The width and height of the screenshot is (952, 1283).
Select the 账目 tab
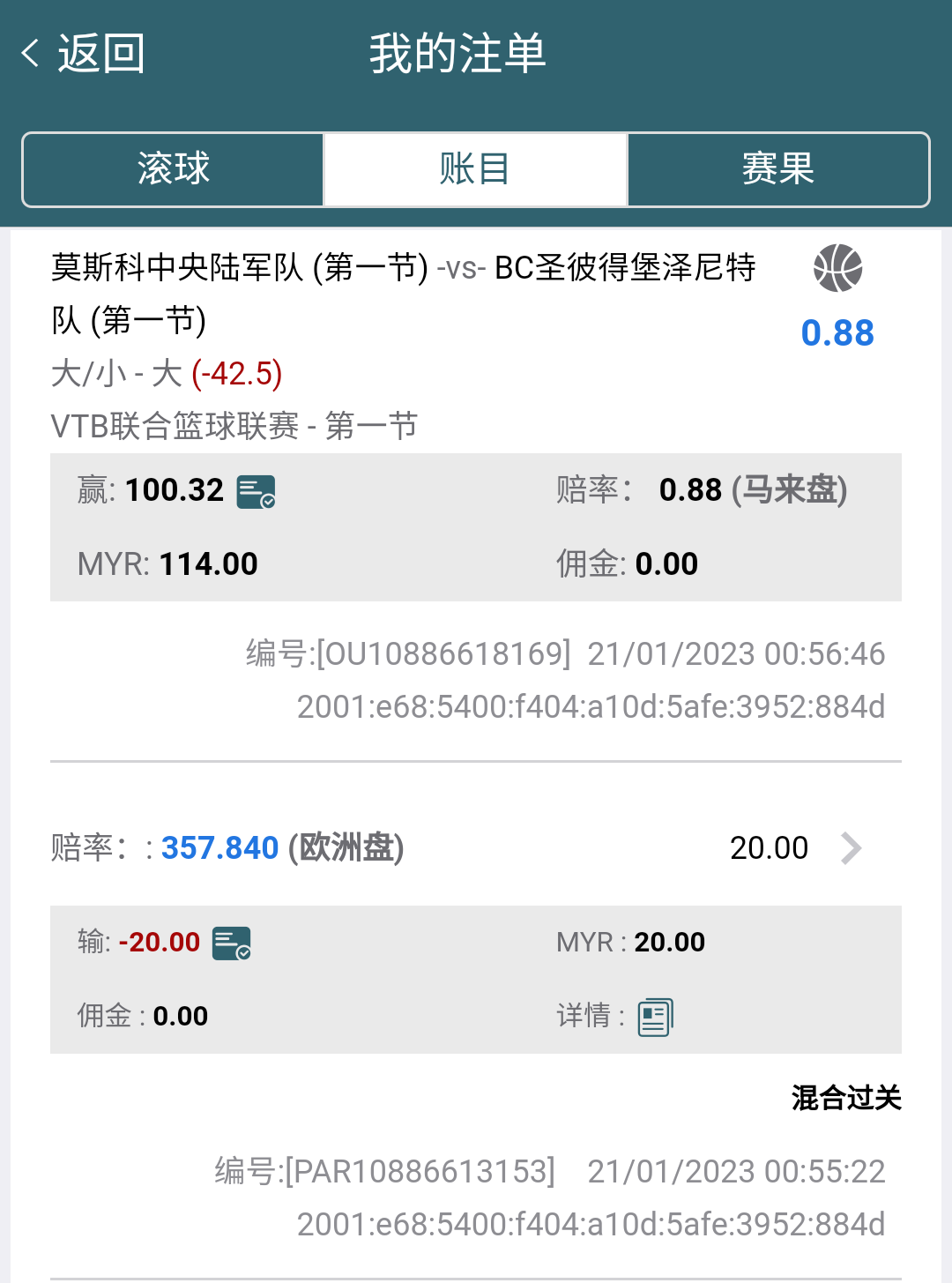(x=475, y=169)
